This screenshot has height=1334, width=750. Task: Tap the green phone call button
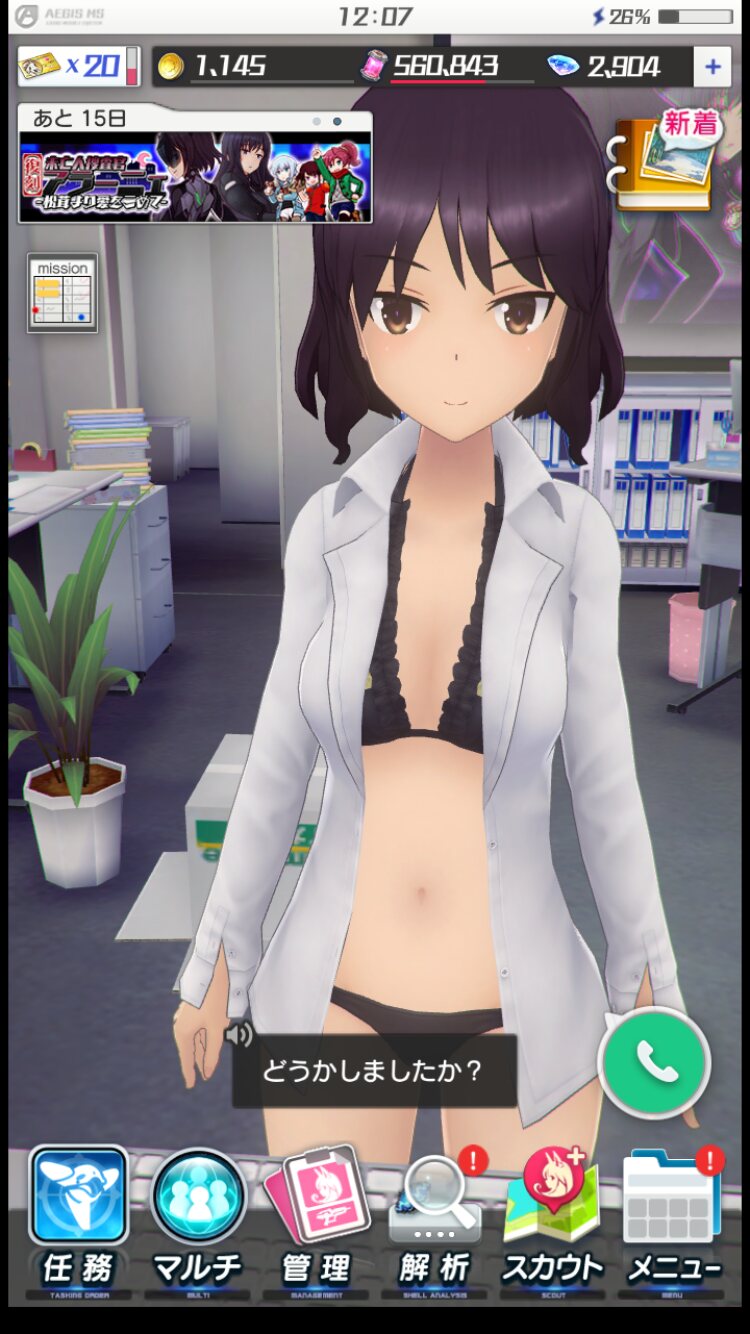(655, 1062)
